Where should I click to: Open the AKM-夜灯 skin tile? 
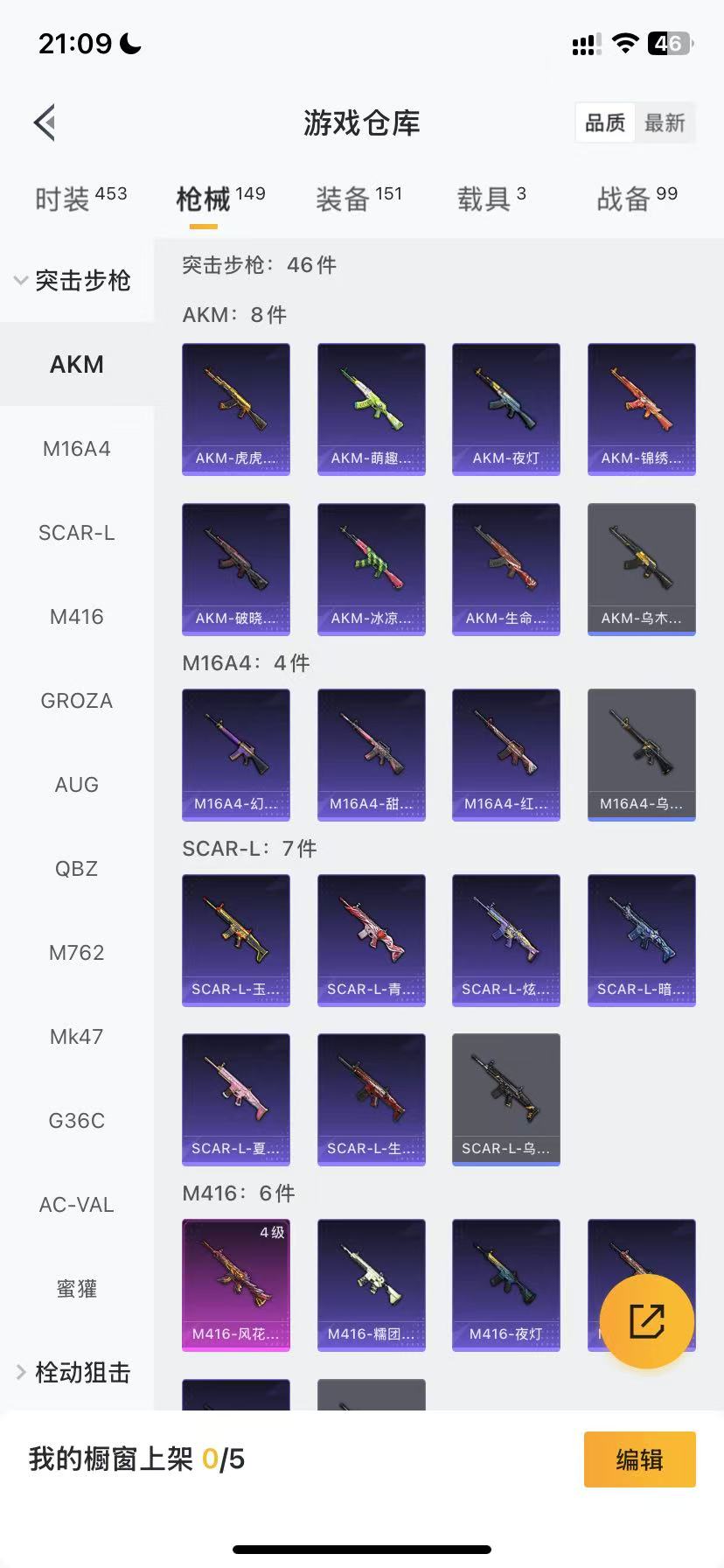(505, 409)
